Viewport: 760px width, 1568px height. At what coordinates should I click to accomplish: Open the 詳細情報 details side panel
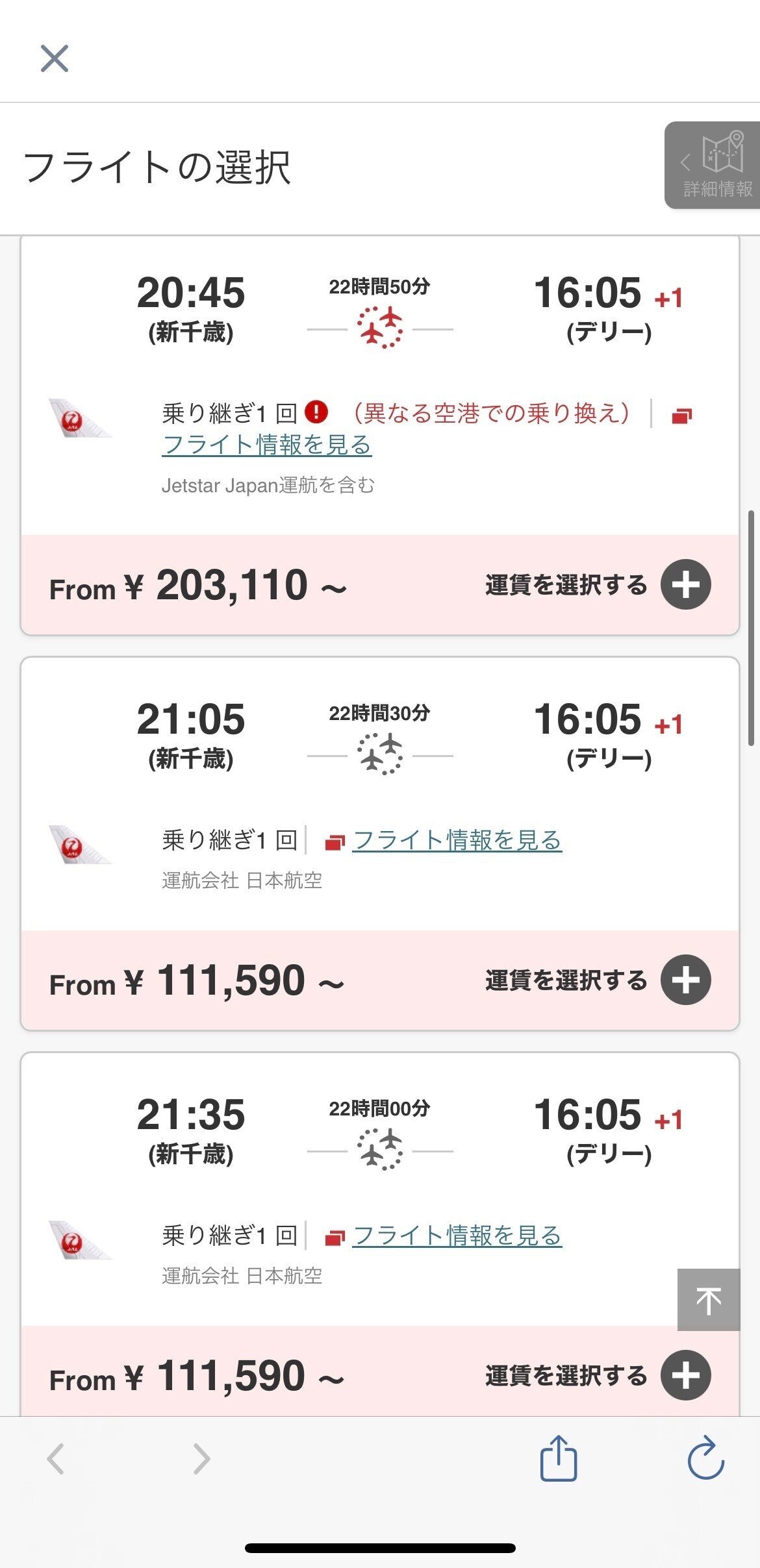point(713,165)
